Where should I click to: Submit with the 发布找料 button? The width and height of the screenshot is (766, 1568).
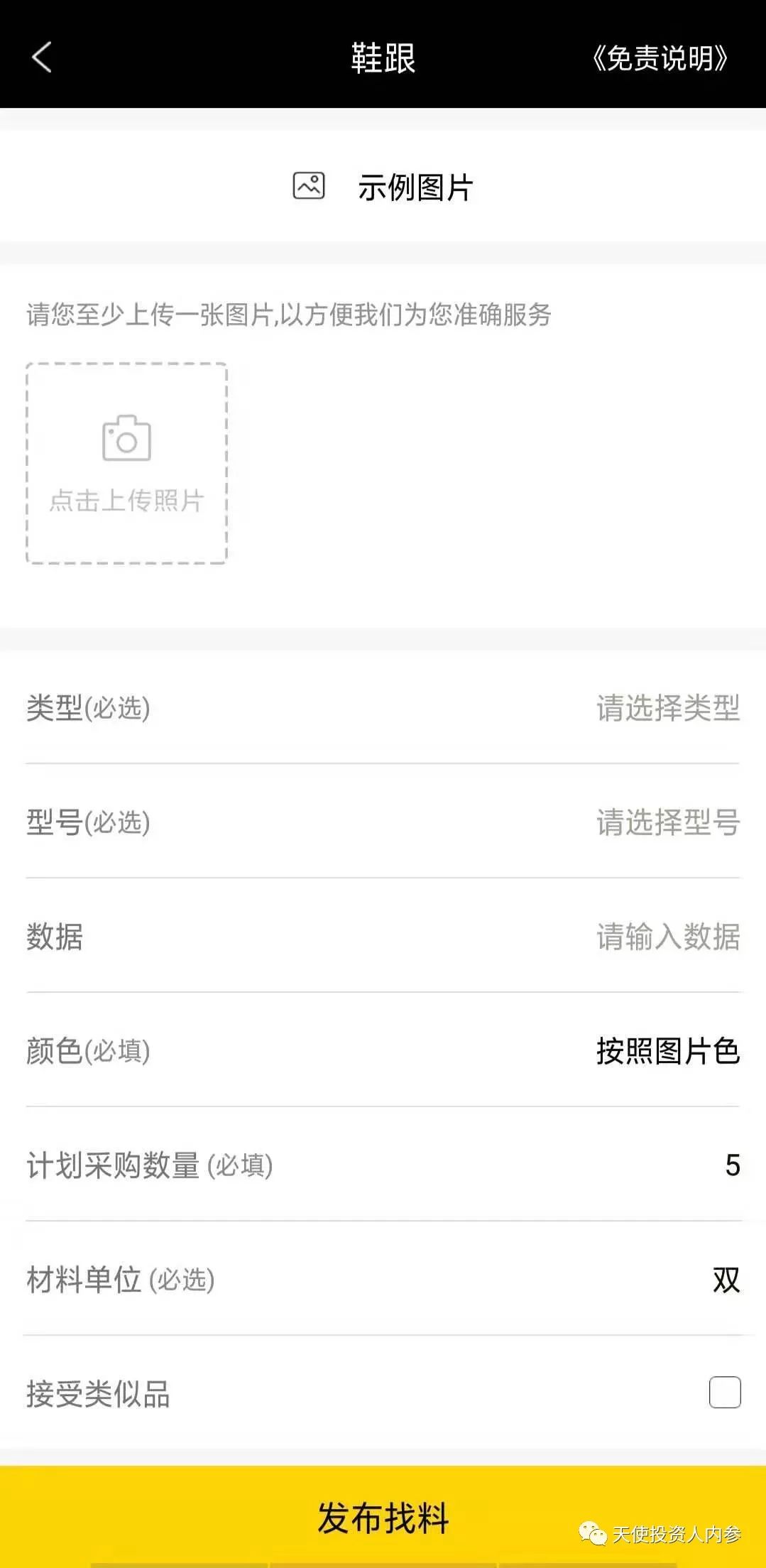[383, 1517]
